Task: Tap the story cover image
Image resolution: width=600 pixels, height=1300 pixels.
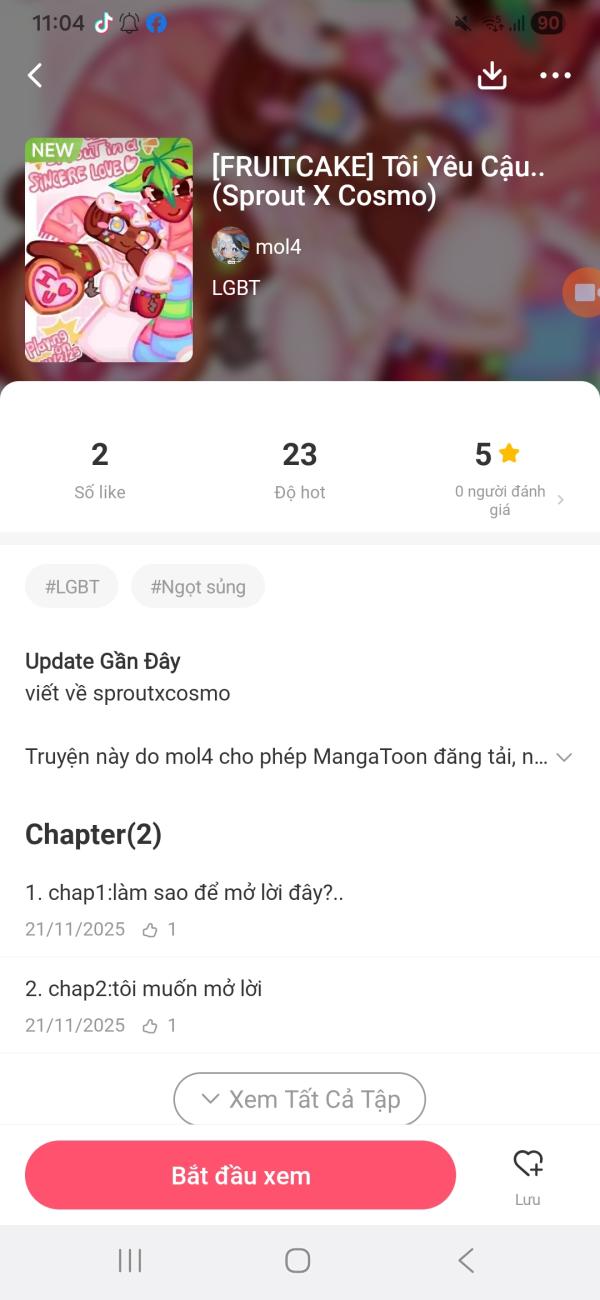Action: point(109,249)
